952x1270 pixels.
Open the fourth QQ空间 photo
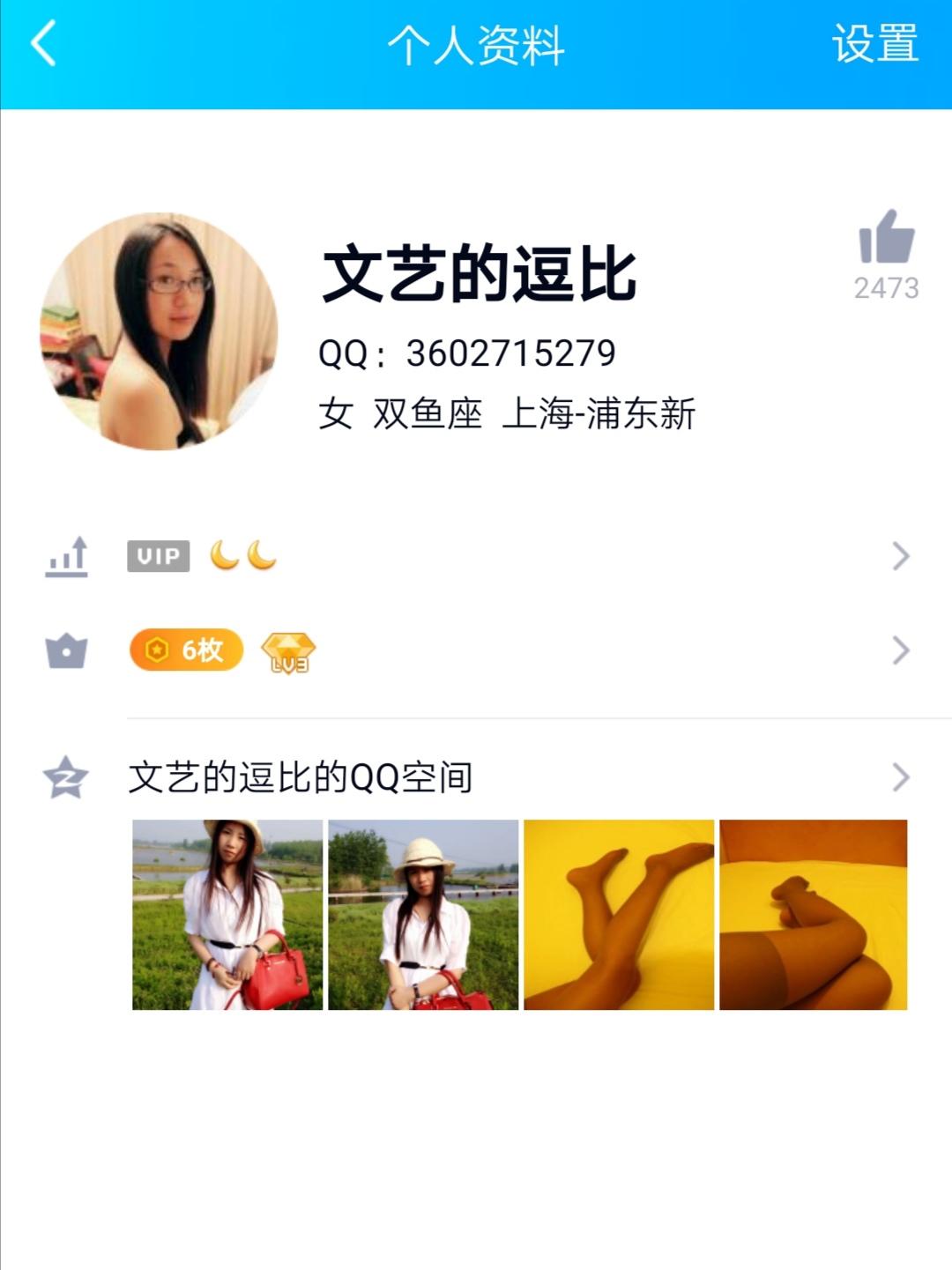click(x=813, y=915)
